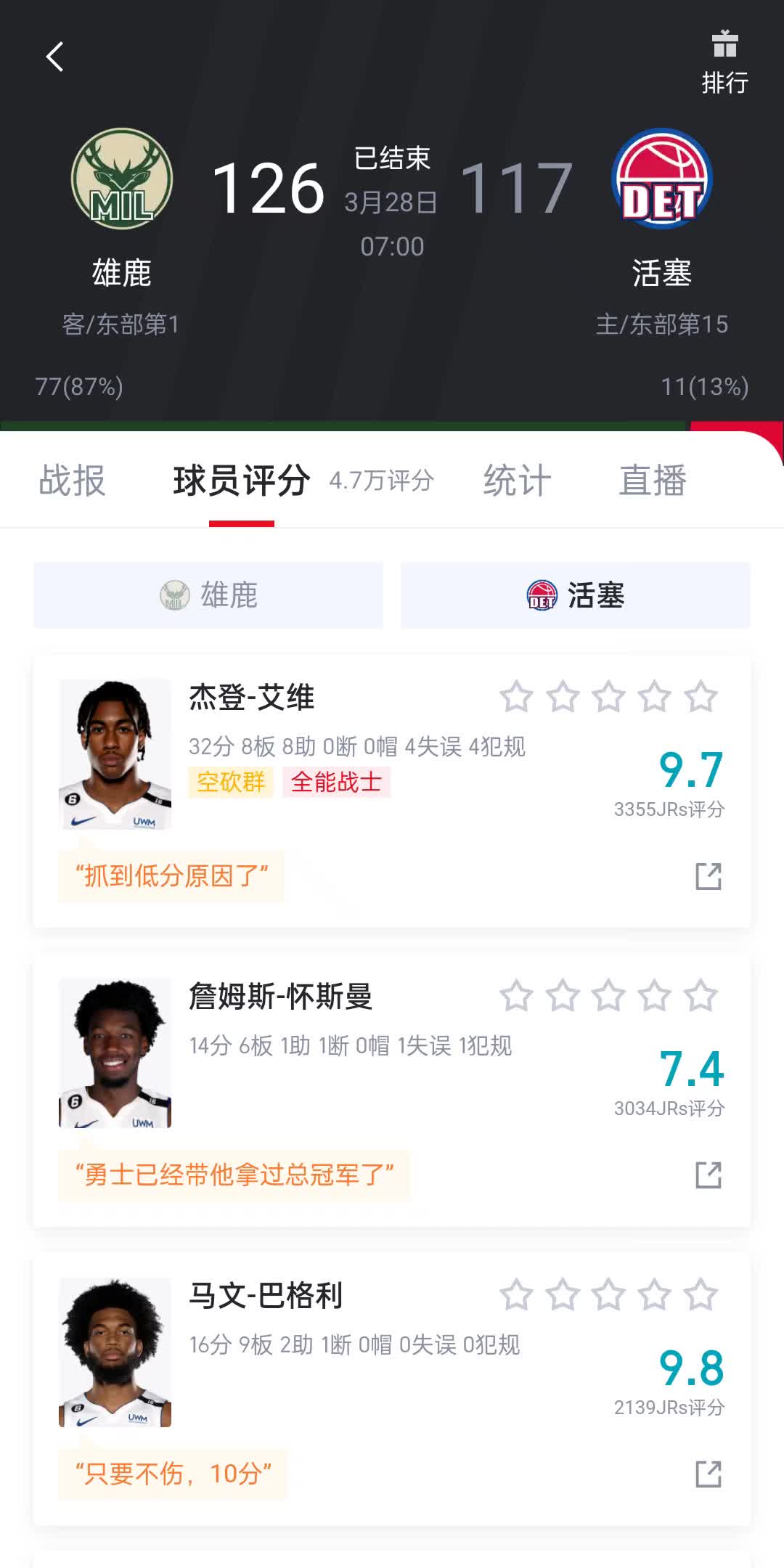Open share icon on 马文-巴格利 card
The image size is (784, 1568).
709,1473
